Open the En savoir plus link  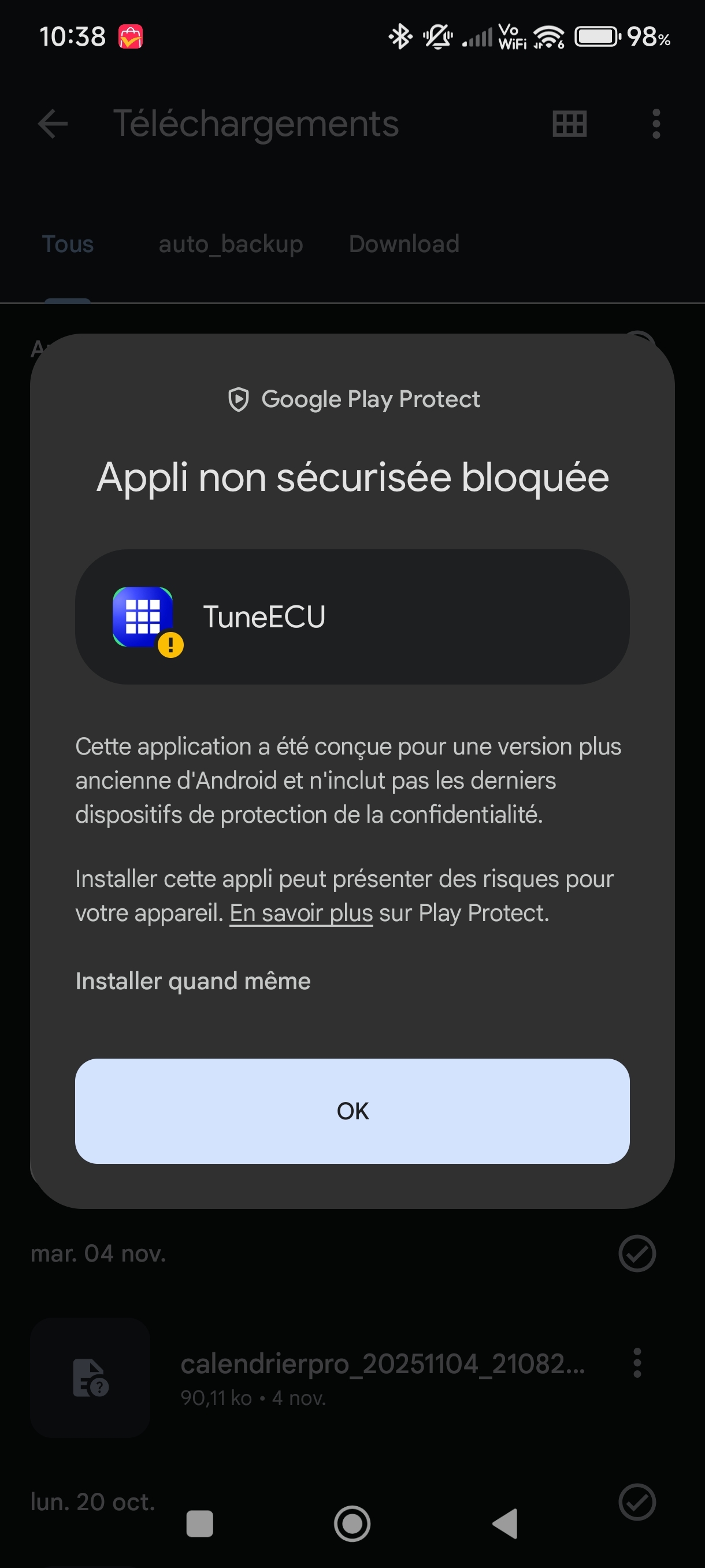coord(301,913)
